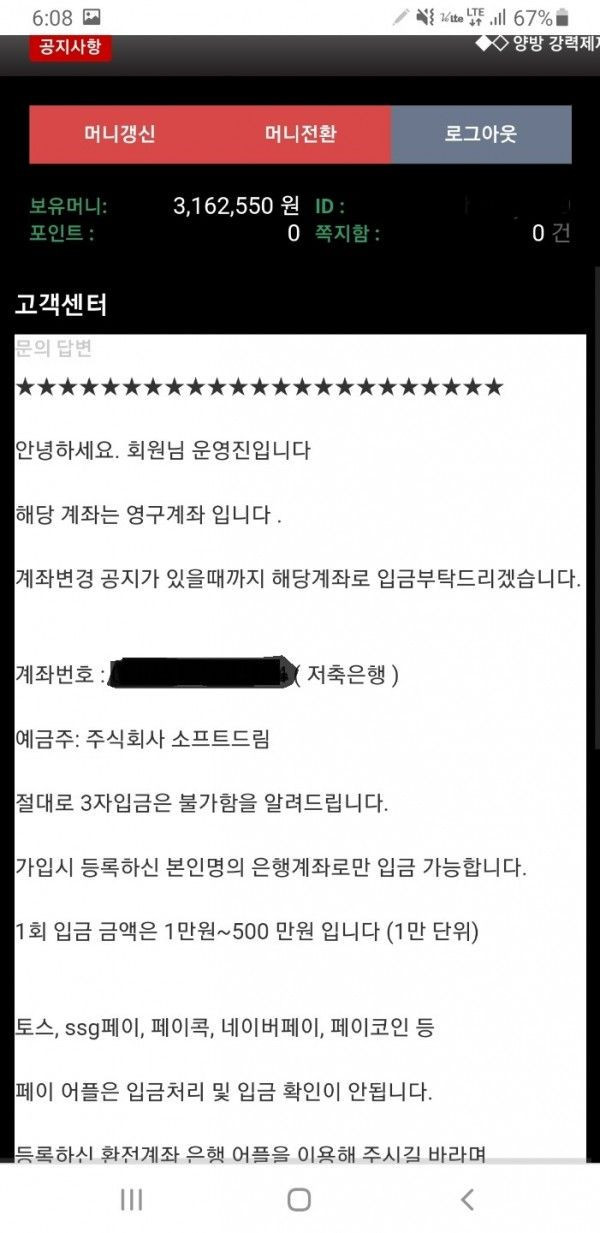Tap the 머니갱신 button

coord(120,134)
